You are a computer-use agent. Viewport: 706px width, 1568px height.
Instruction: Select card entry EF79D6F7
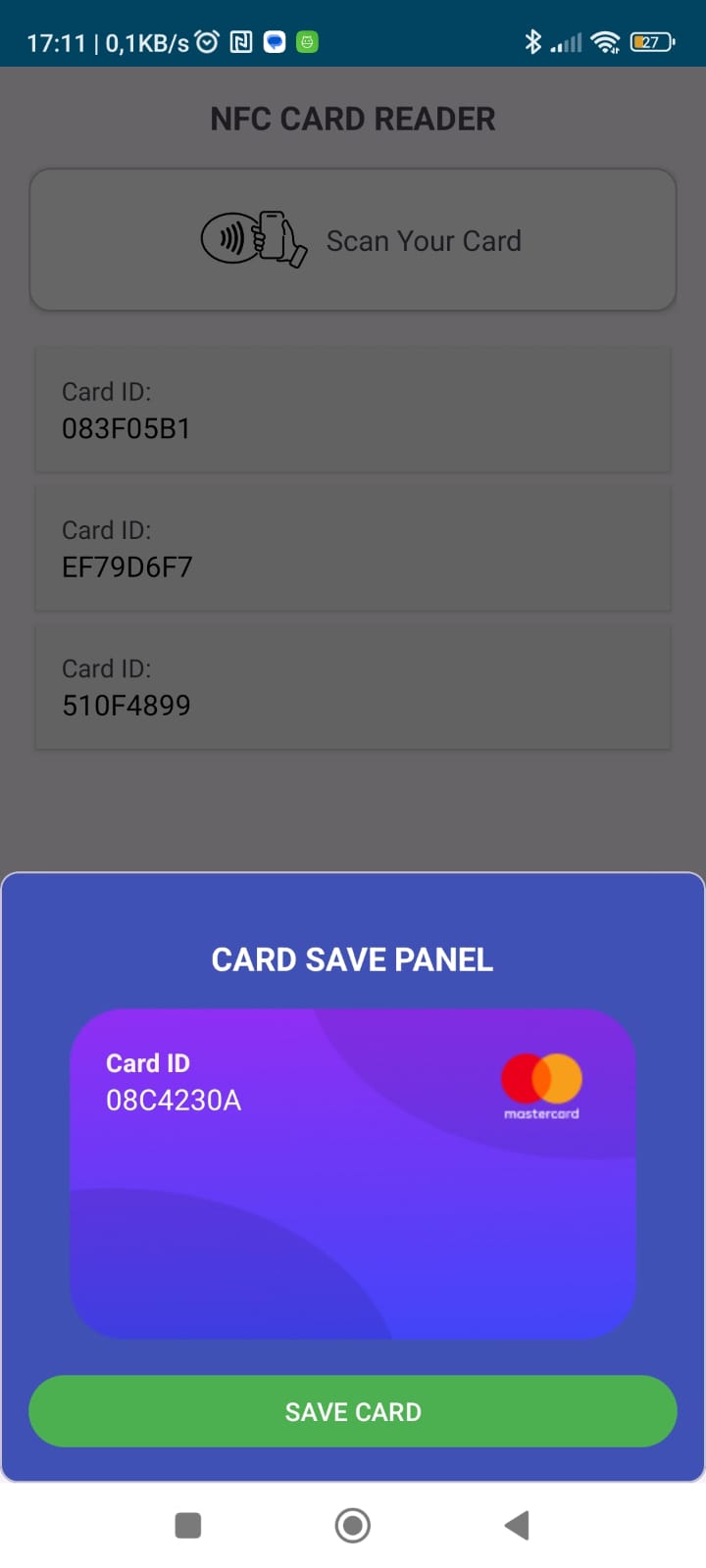(353, 547)
